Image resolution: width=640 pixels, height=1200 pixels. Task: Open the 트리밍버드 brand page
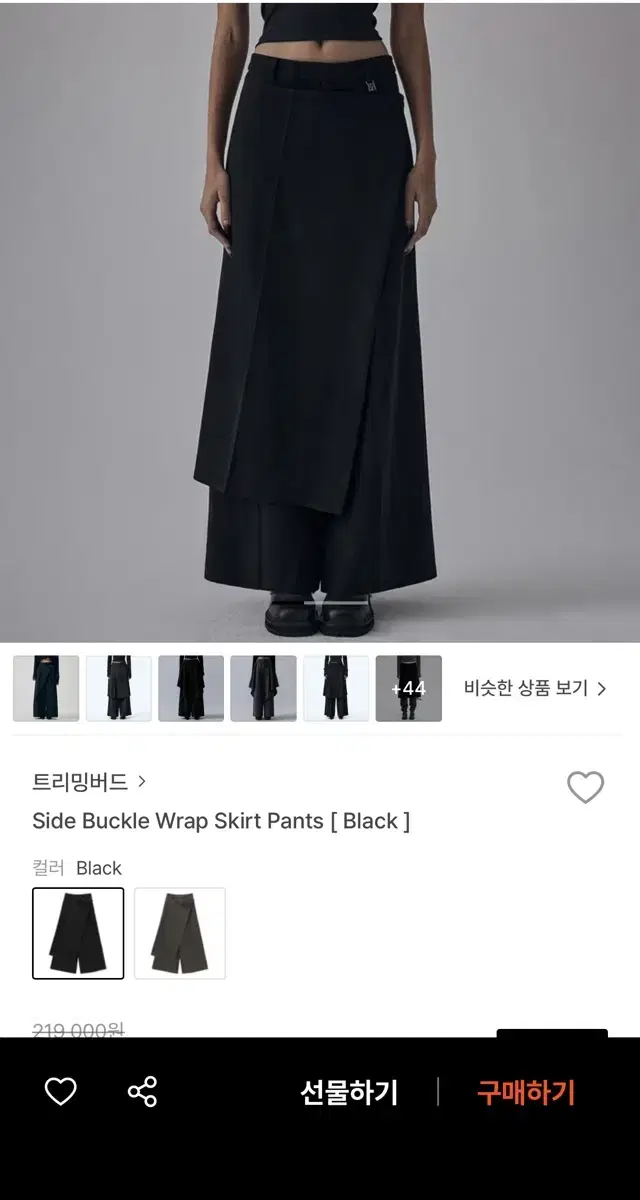coord(90,781)
